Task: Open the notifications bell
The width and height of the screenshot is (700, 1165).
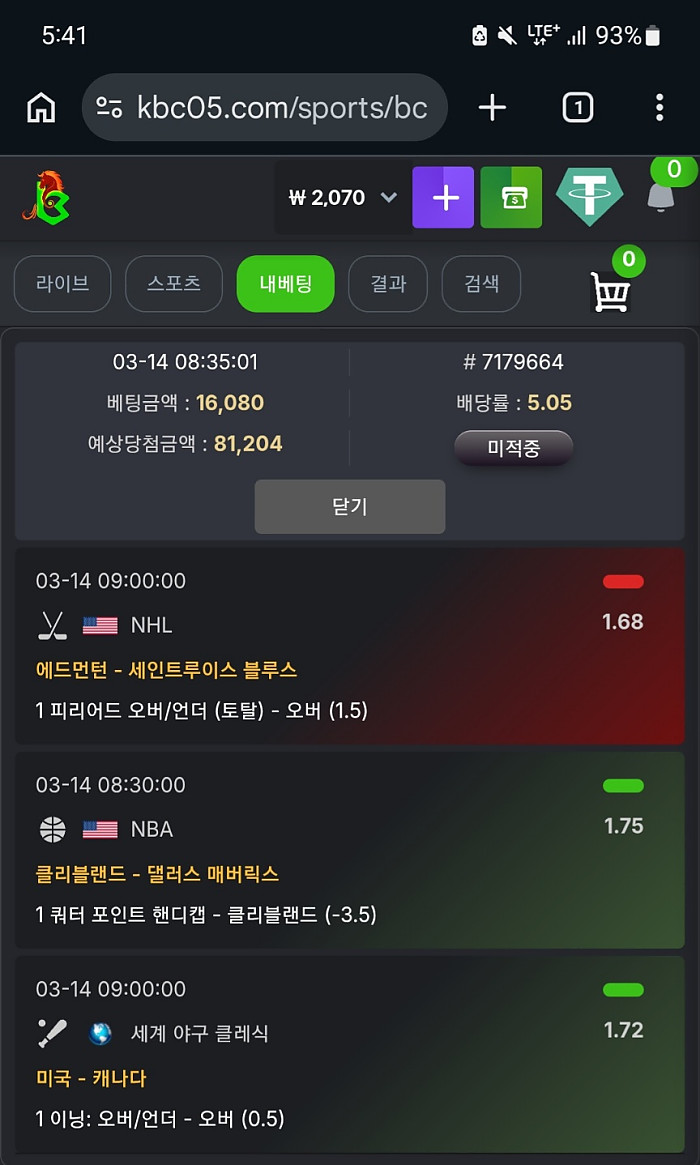Action: pyautogui.click(x=660, y=196)
